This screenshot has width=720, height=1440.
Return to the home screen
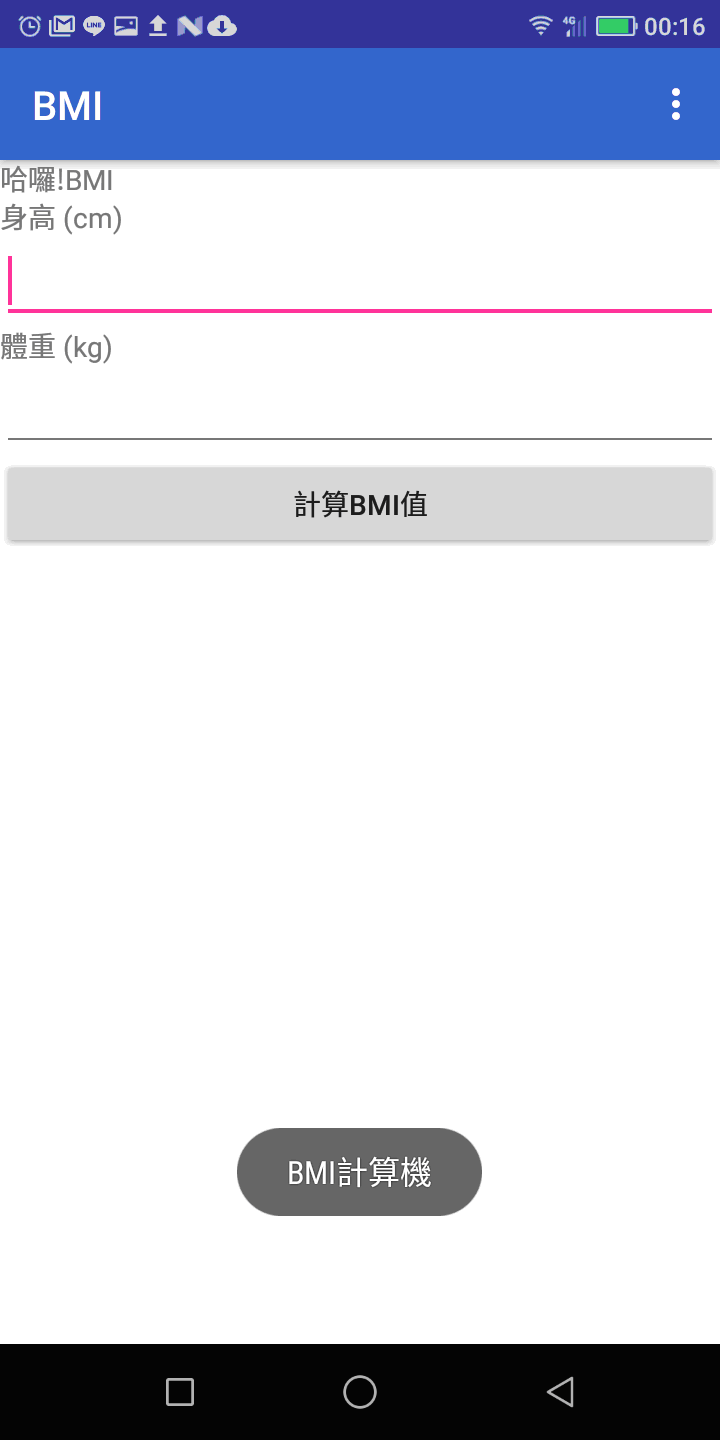tap(360, 1392)
